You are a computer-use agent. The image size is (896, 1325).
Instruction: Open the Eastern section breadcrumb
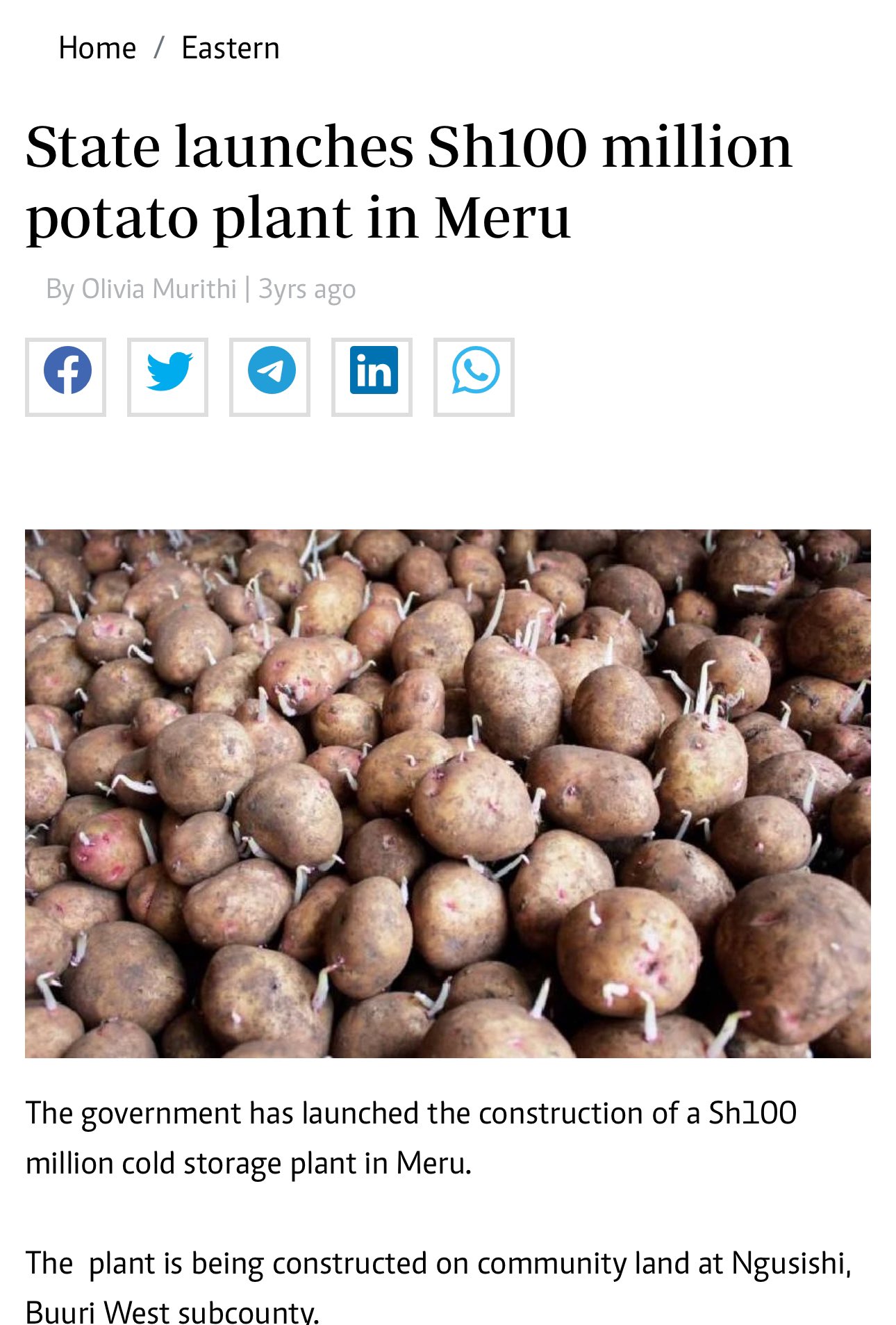[x=230, y=49]
